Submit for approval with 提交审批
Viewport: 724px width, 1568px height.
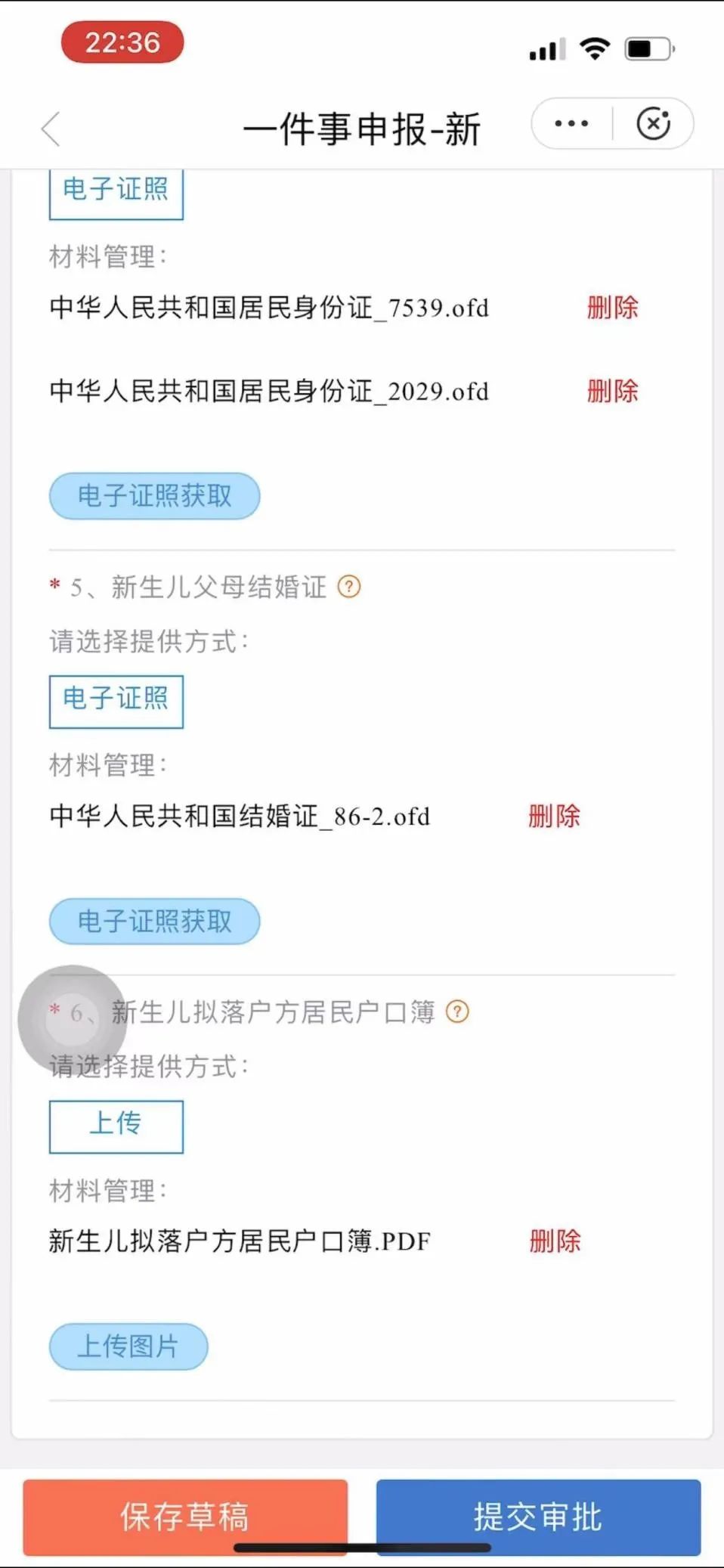(538, 1517)
